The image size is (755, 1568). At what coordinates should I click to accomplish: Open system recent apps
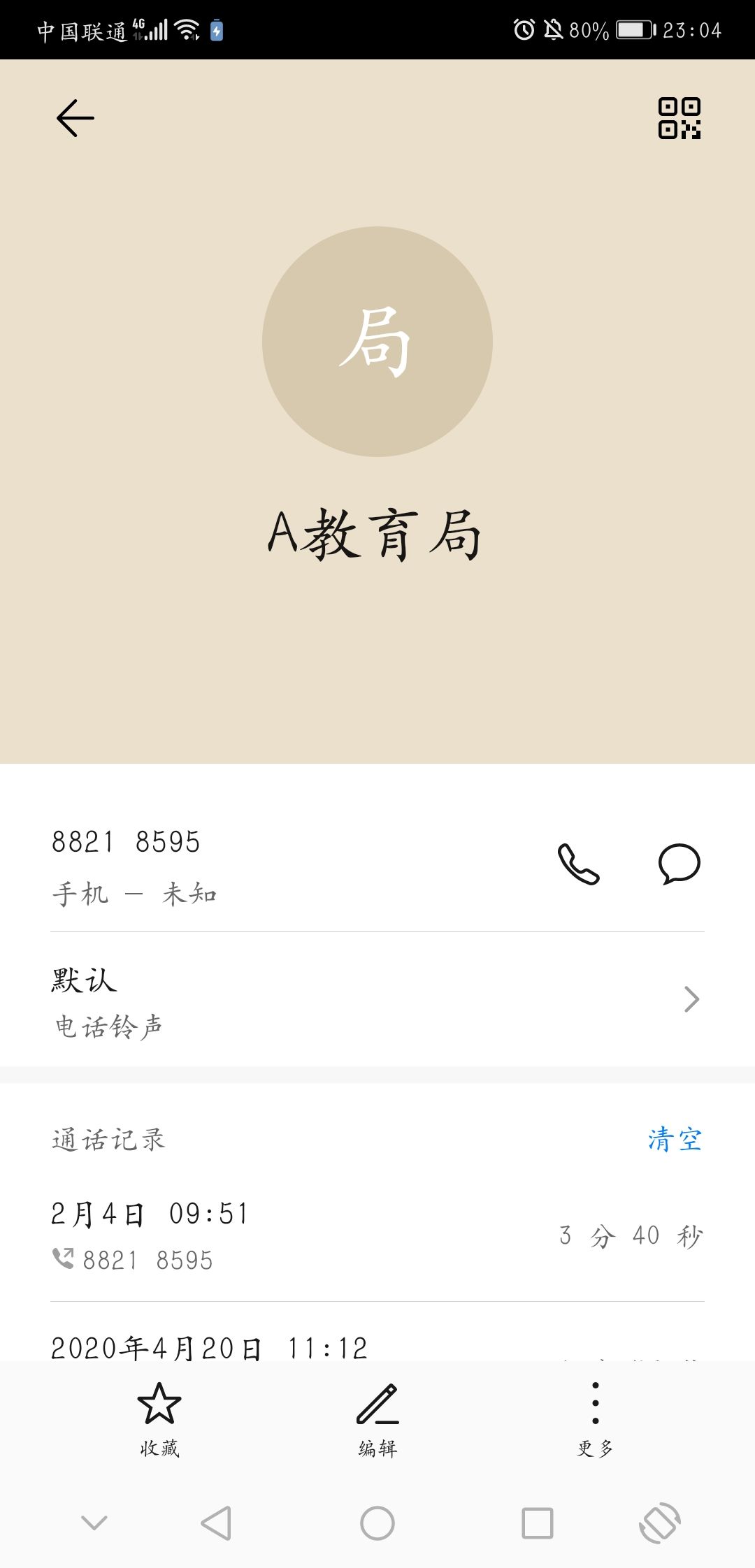537,1523
